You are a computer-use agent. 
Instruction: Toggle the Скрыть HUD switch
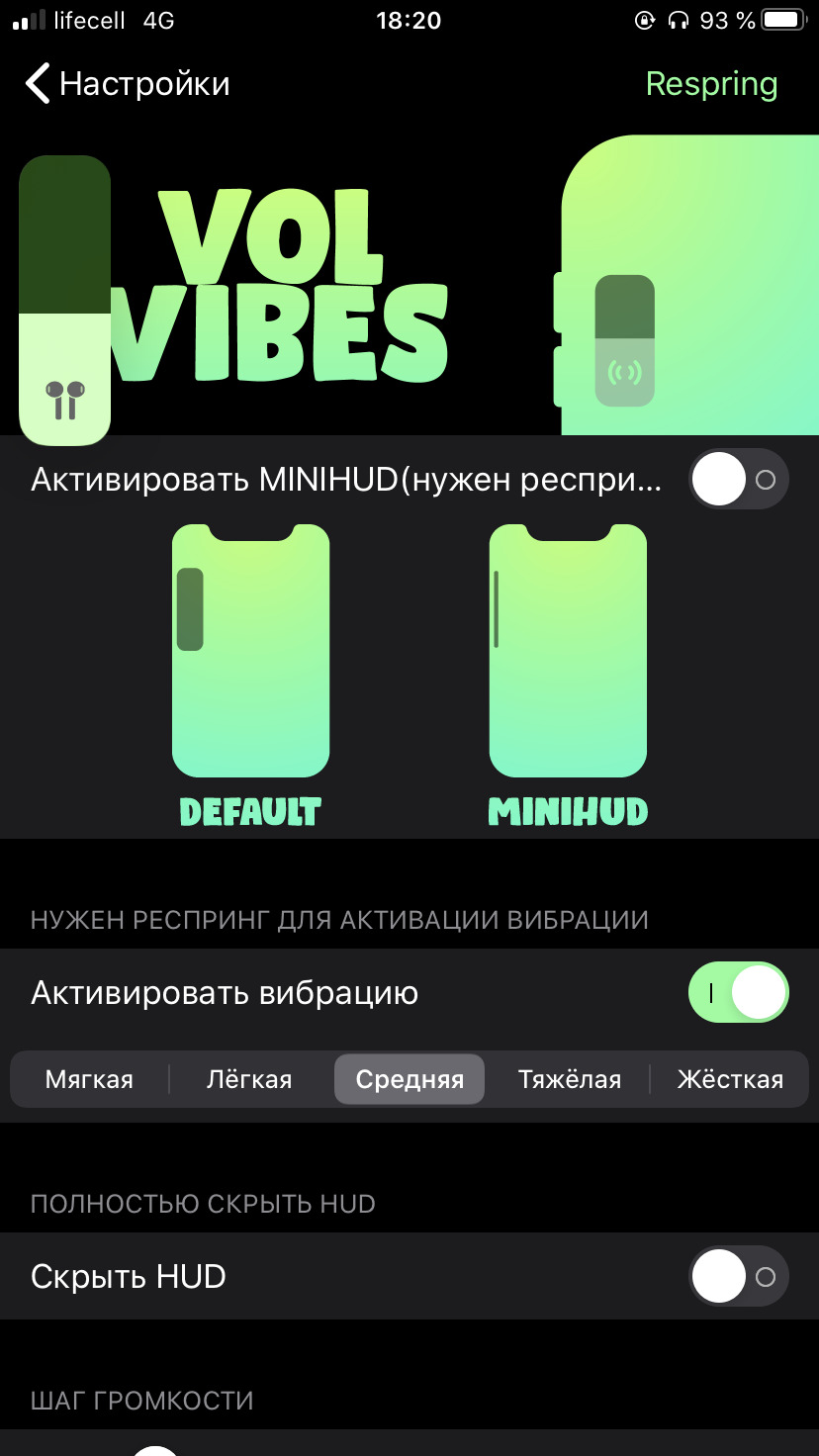(x=738, y=1277)
